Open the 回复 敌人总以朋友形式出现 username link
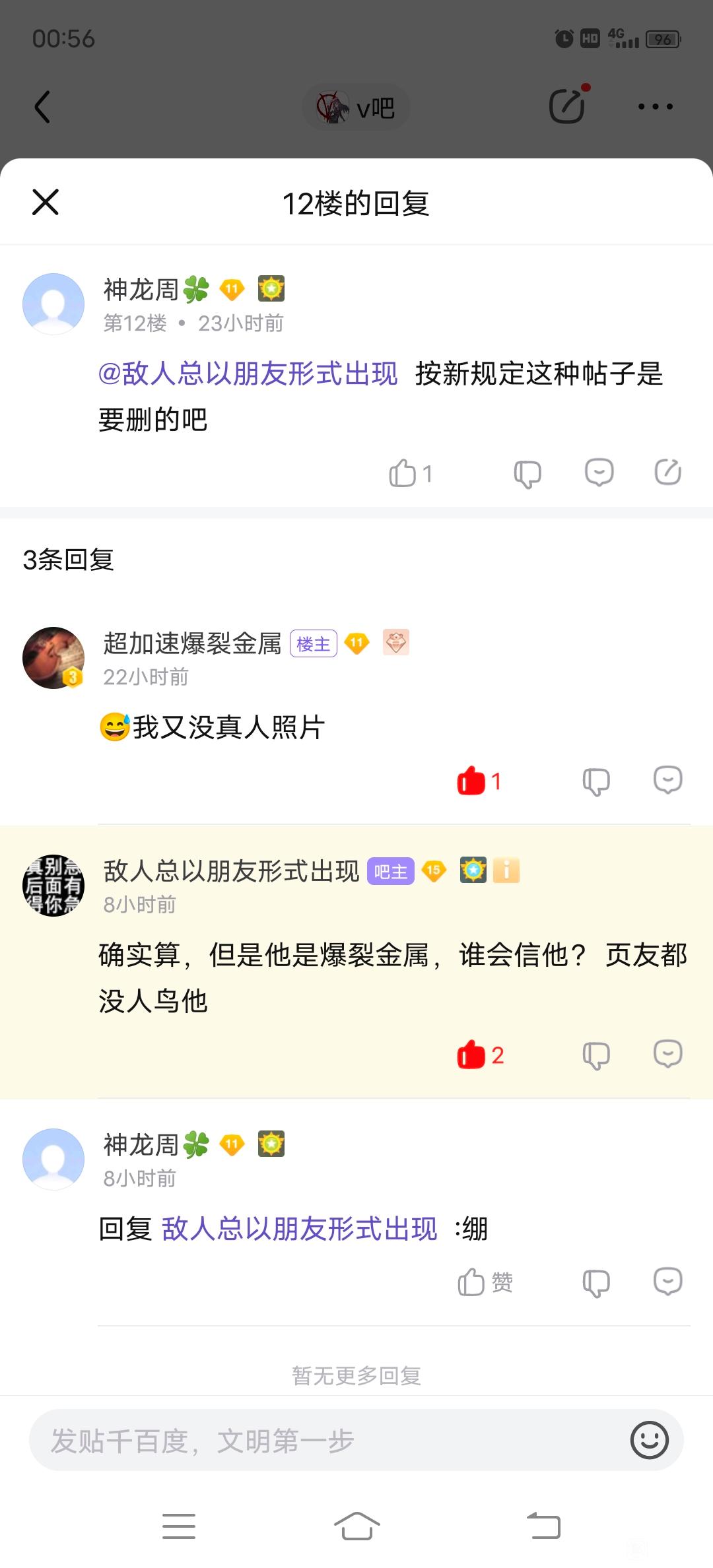Screen dimensions: 713x1568 click(299, 1229)
